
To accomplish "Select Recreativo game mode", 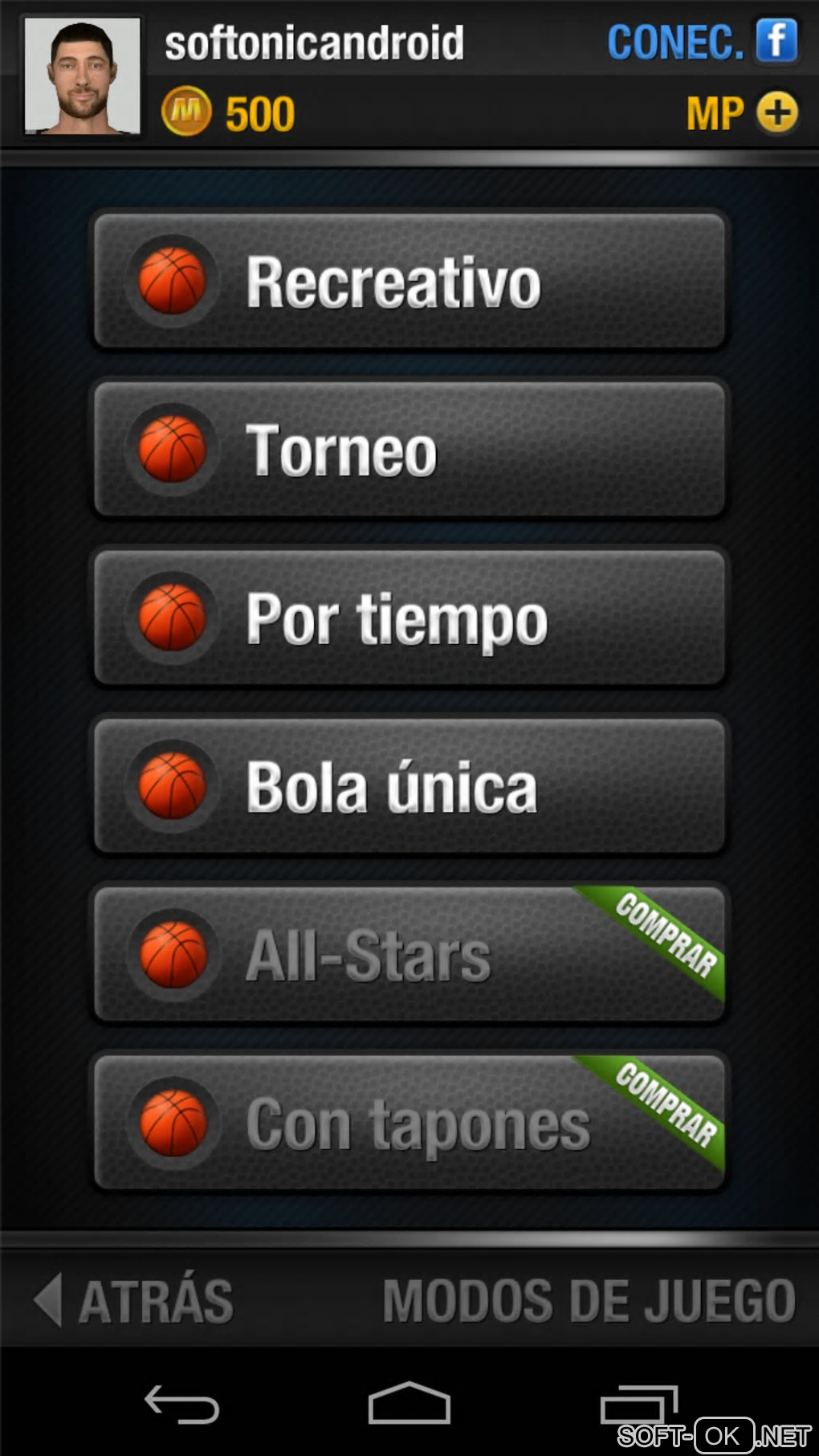I will point(409,281).
